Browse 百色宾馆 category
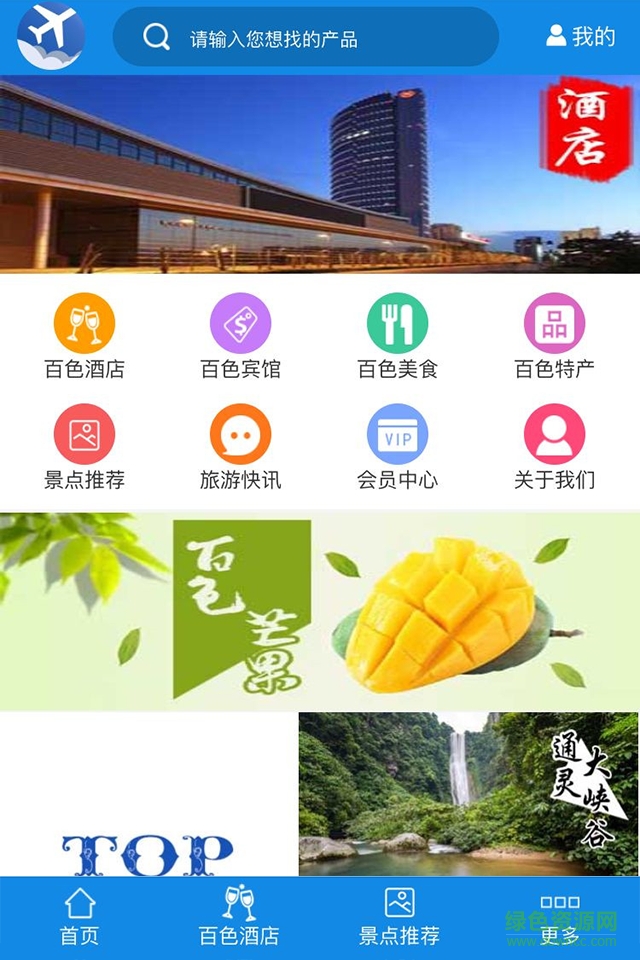 click(x=240, y=336)
